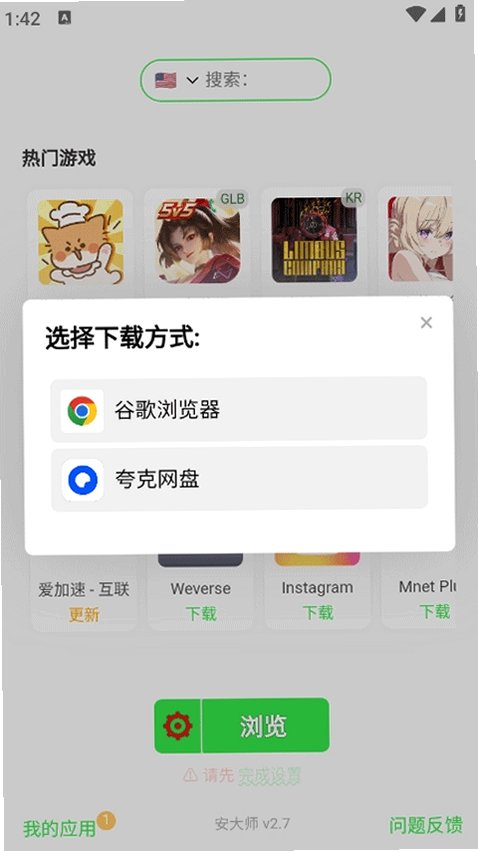The height and width of the screenshot is (851, 478).
Task: Open the 5v5 GLB game tile
Action: (197, 240)
